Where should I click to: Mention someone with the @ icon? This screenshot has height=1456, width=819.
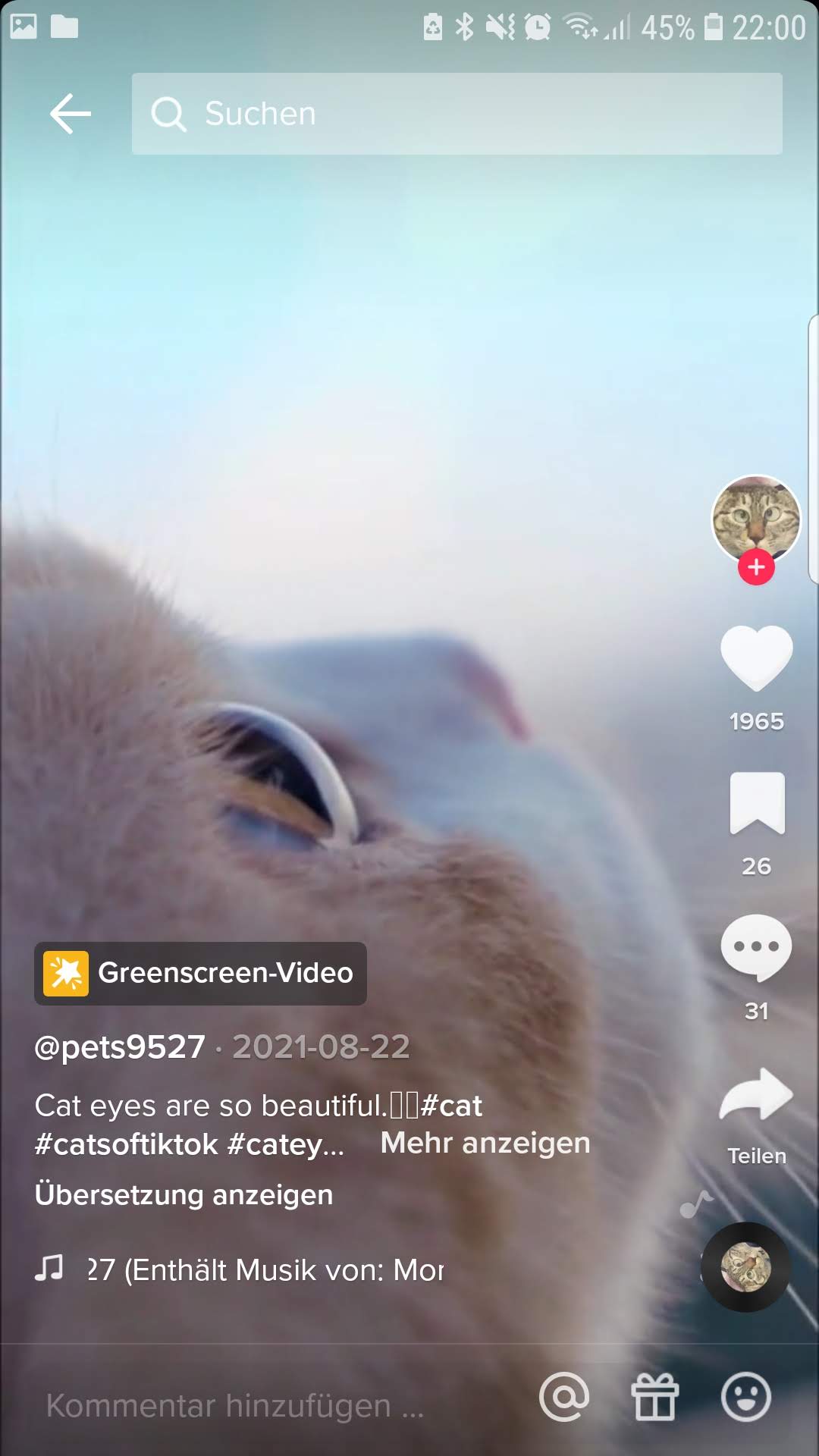564,1397
